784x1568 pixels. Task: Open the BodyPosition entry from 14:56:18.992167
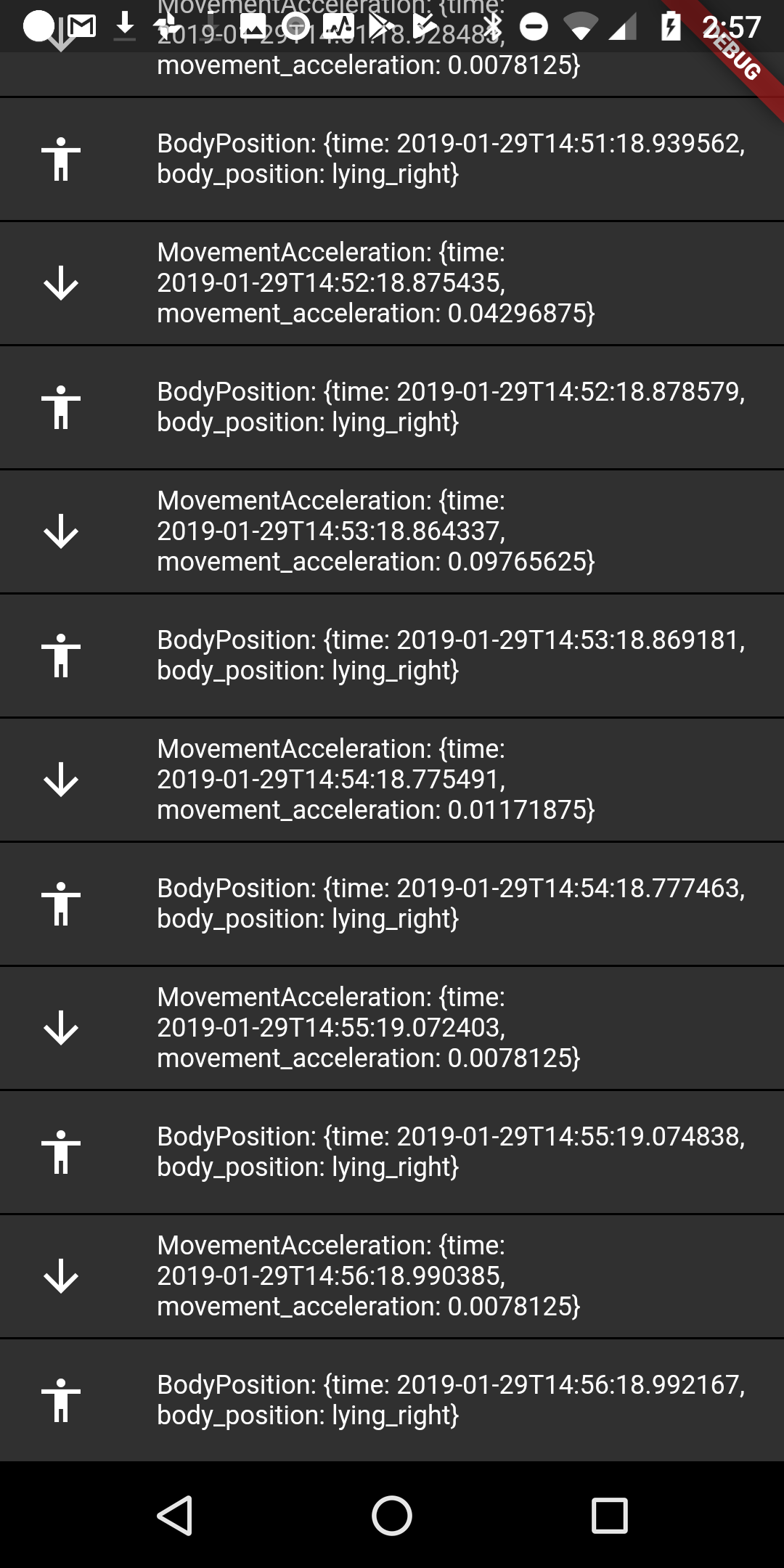click(x=392, y=1400)
